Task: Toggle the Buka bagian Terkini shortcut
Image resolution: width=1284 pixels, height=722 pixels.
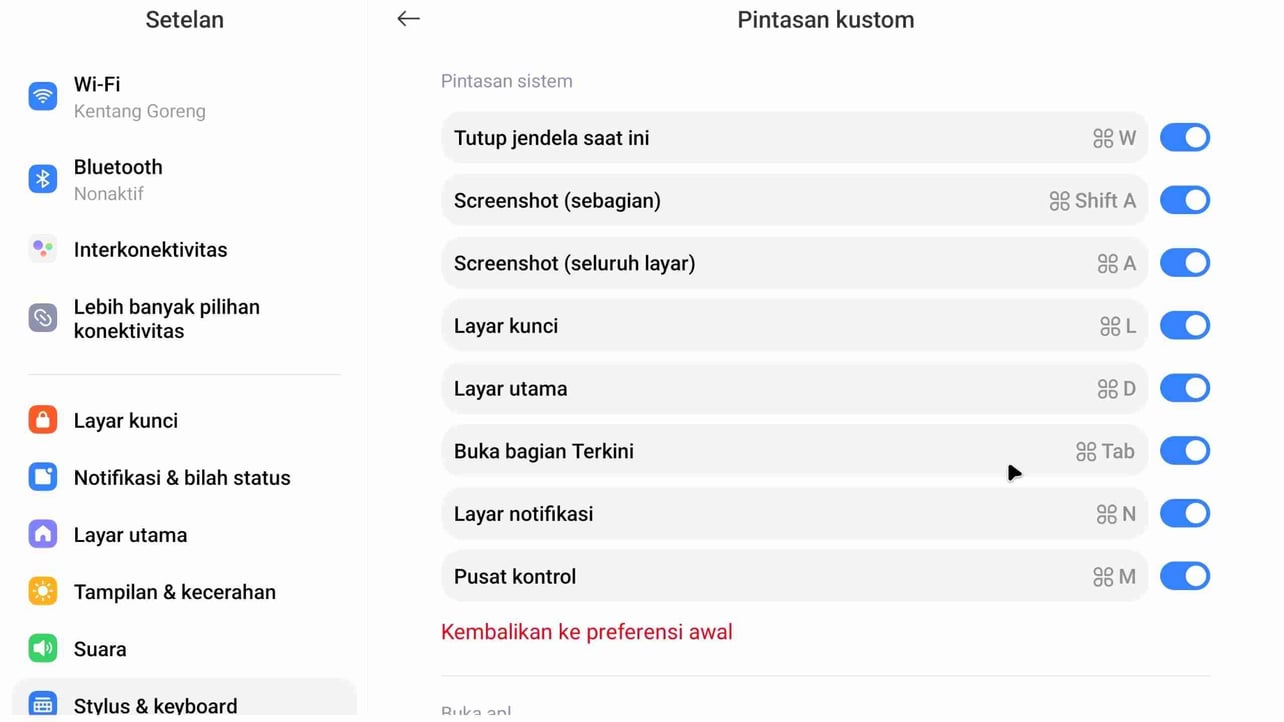Action: [1184, 451]
